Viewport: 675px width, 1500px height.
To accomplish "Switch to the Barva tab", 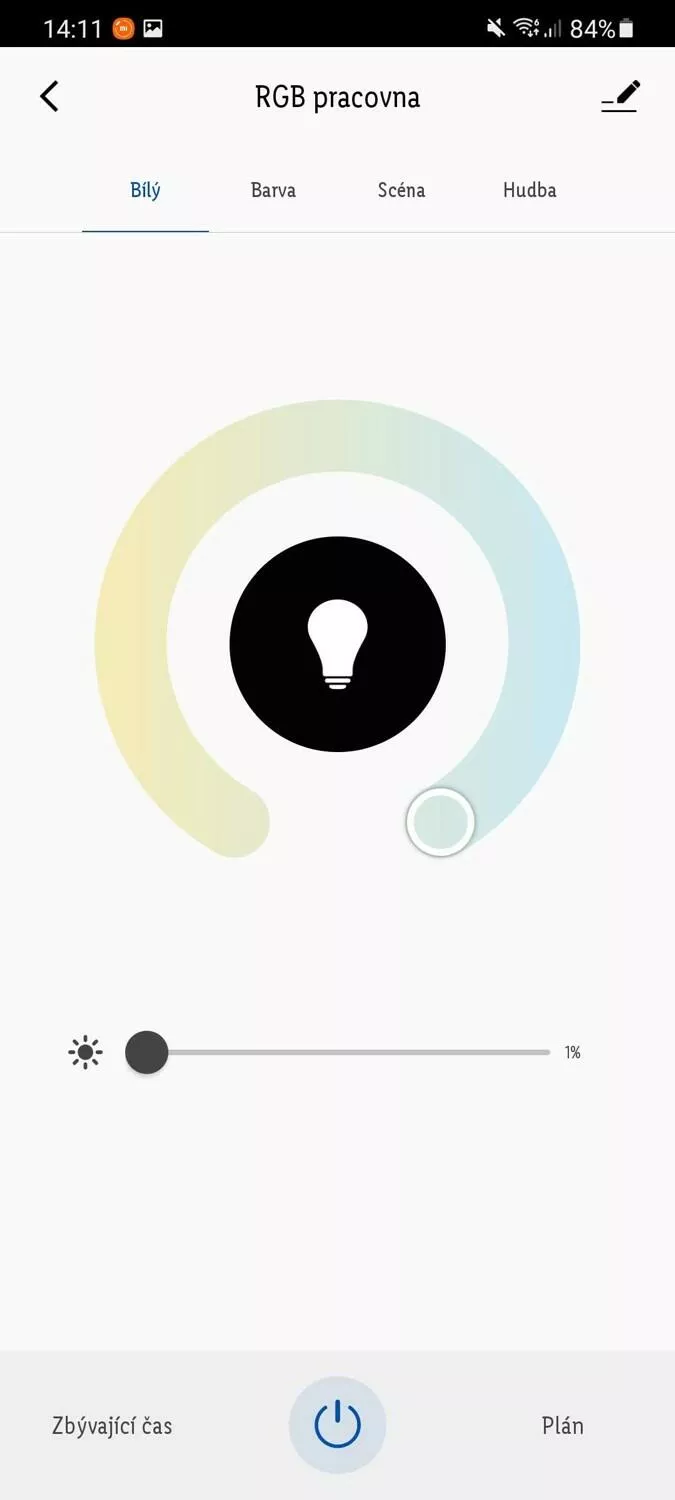I will pyautogui.click(x=273, y=190).
